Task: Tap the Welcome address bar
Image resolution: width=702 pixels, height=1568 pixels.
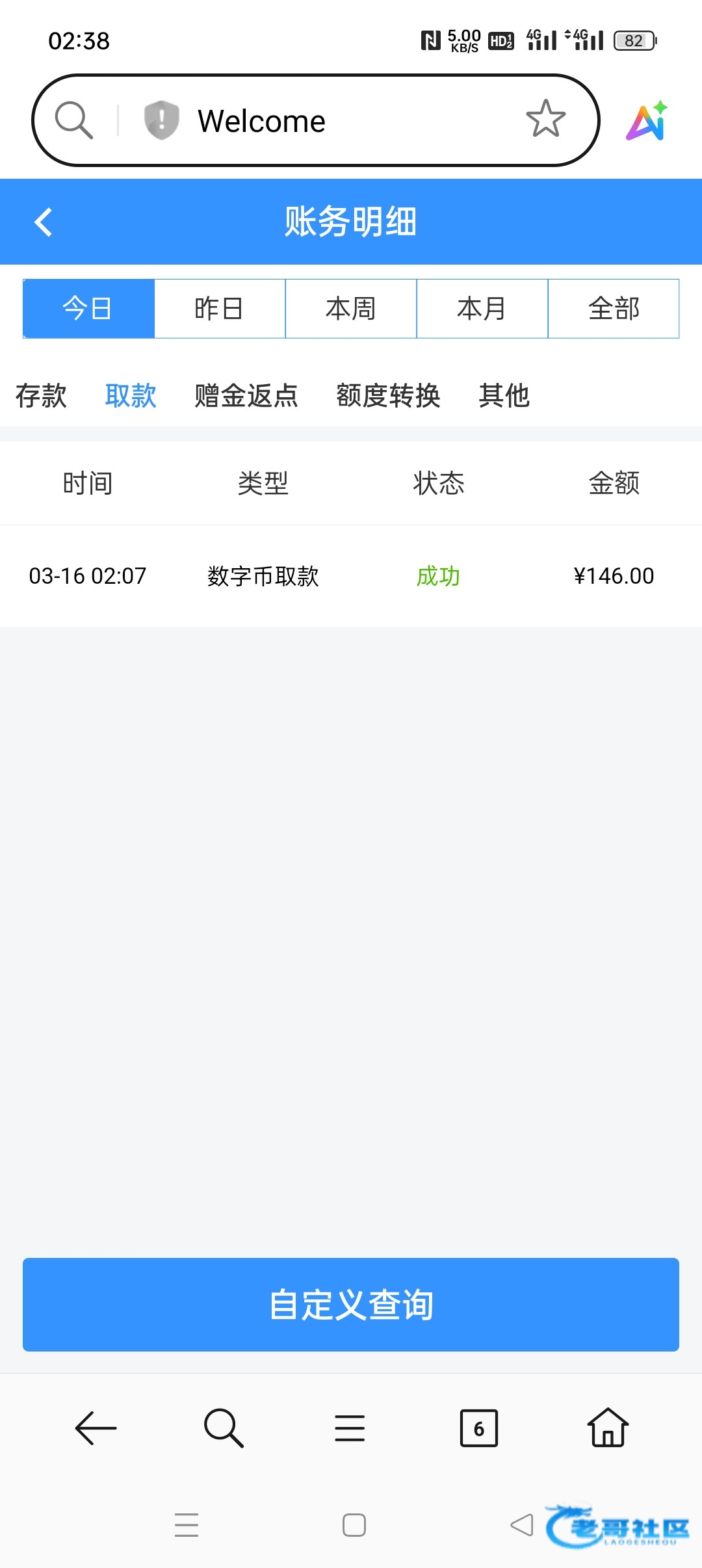Action: [325, 121]
